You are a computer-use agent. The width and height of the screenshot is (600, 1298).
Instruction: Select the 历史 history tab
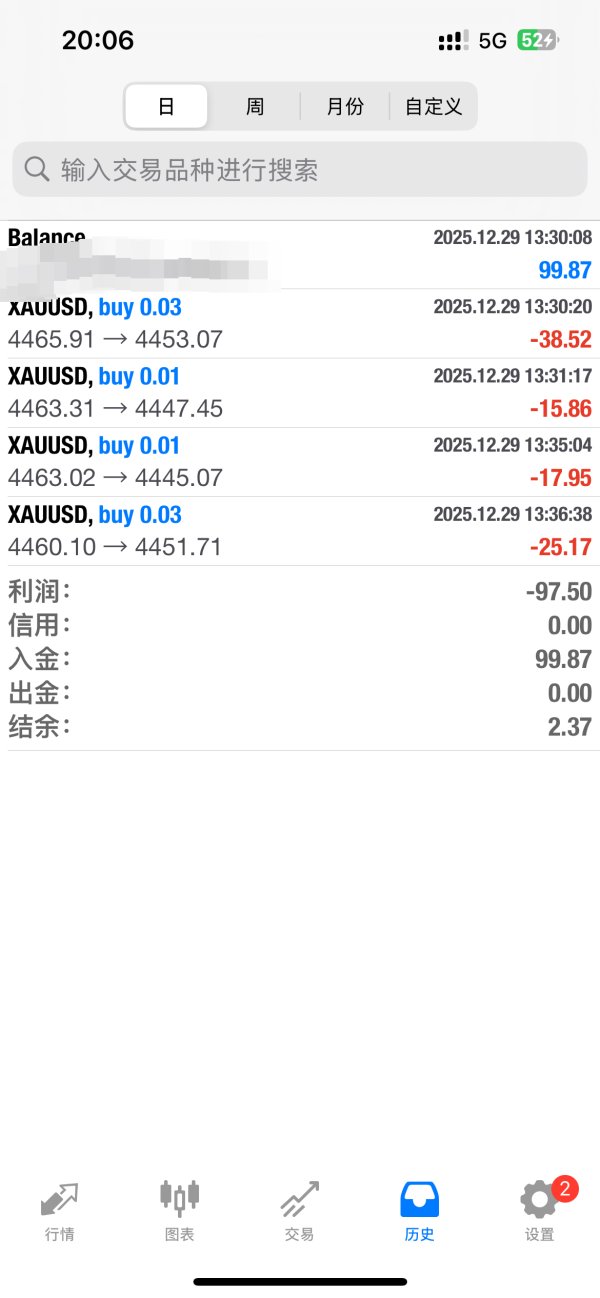click(x=420, y=1210)
